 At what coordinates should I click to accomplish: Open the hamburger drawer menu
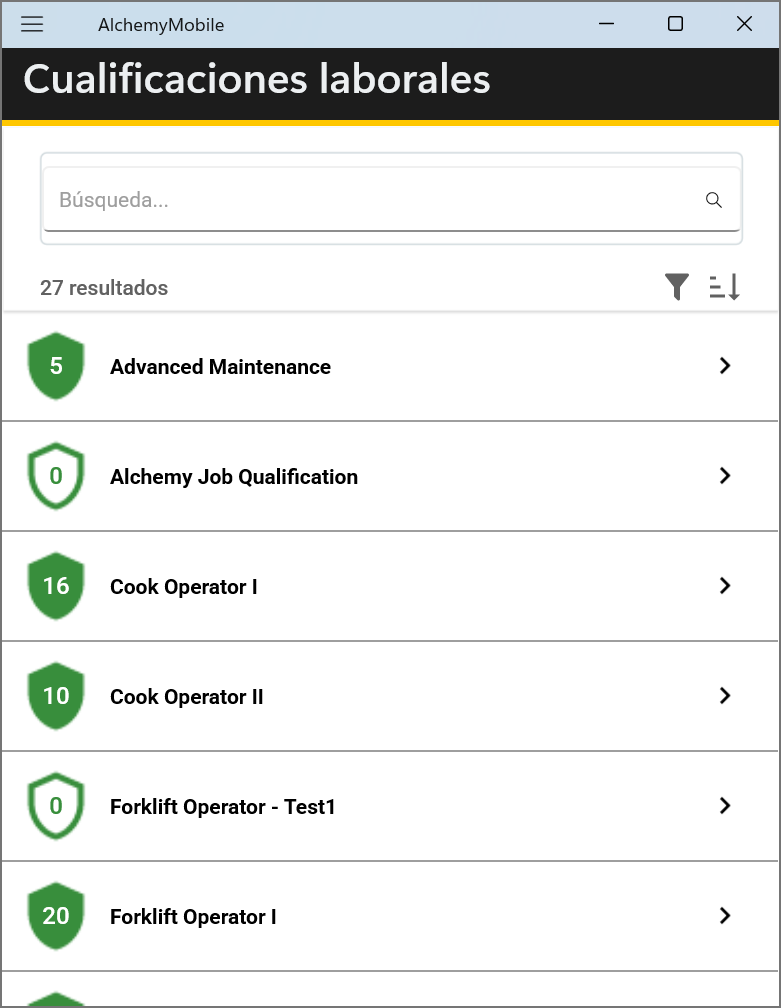click(x=32, y=25)
